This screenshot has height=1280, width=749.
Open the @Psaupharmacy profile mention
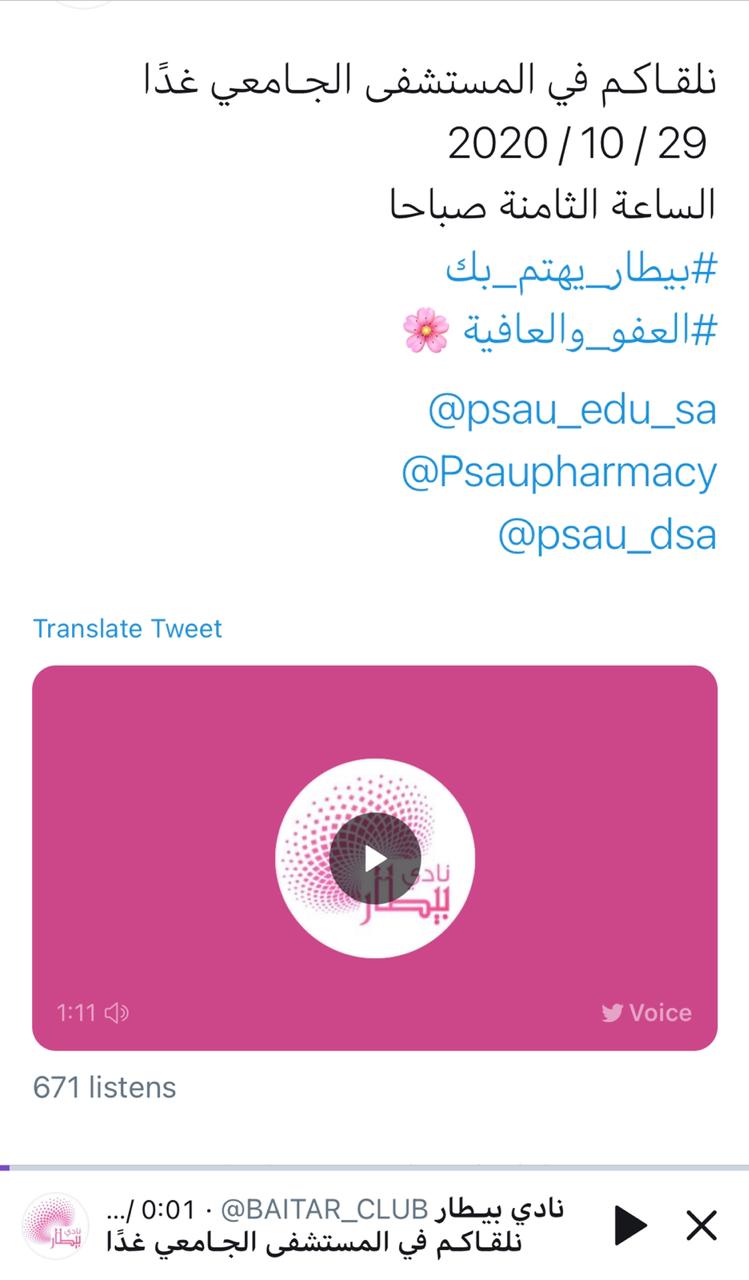[x=559, y=472]
